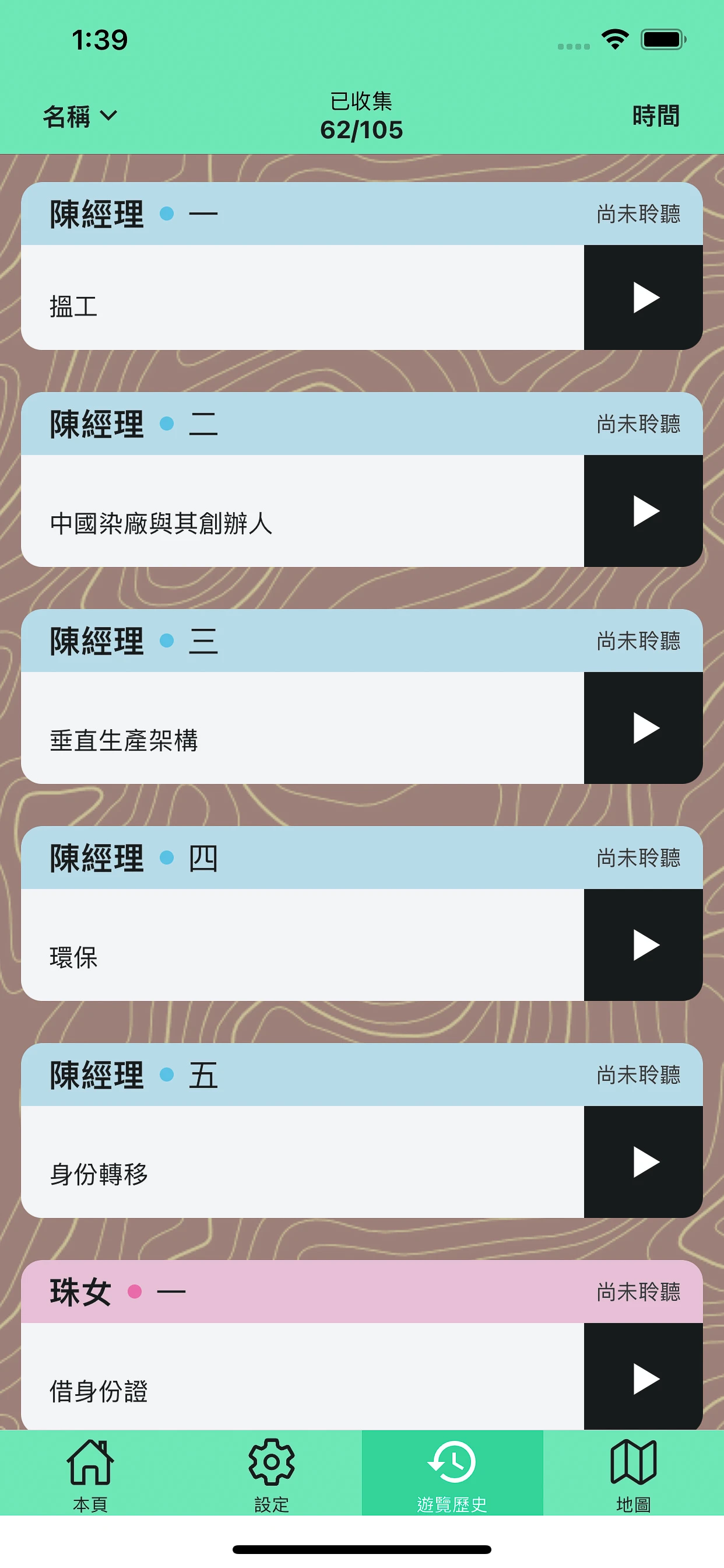Tap the 已收集 62/105 progress counter

tap(361, 117)
